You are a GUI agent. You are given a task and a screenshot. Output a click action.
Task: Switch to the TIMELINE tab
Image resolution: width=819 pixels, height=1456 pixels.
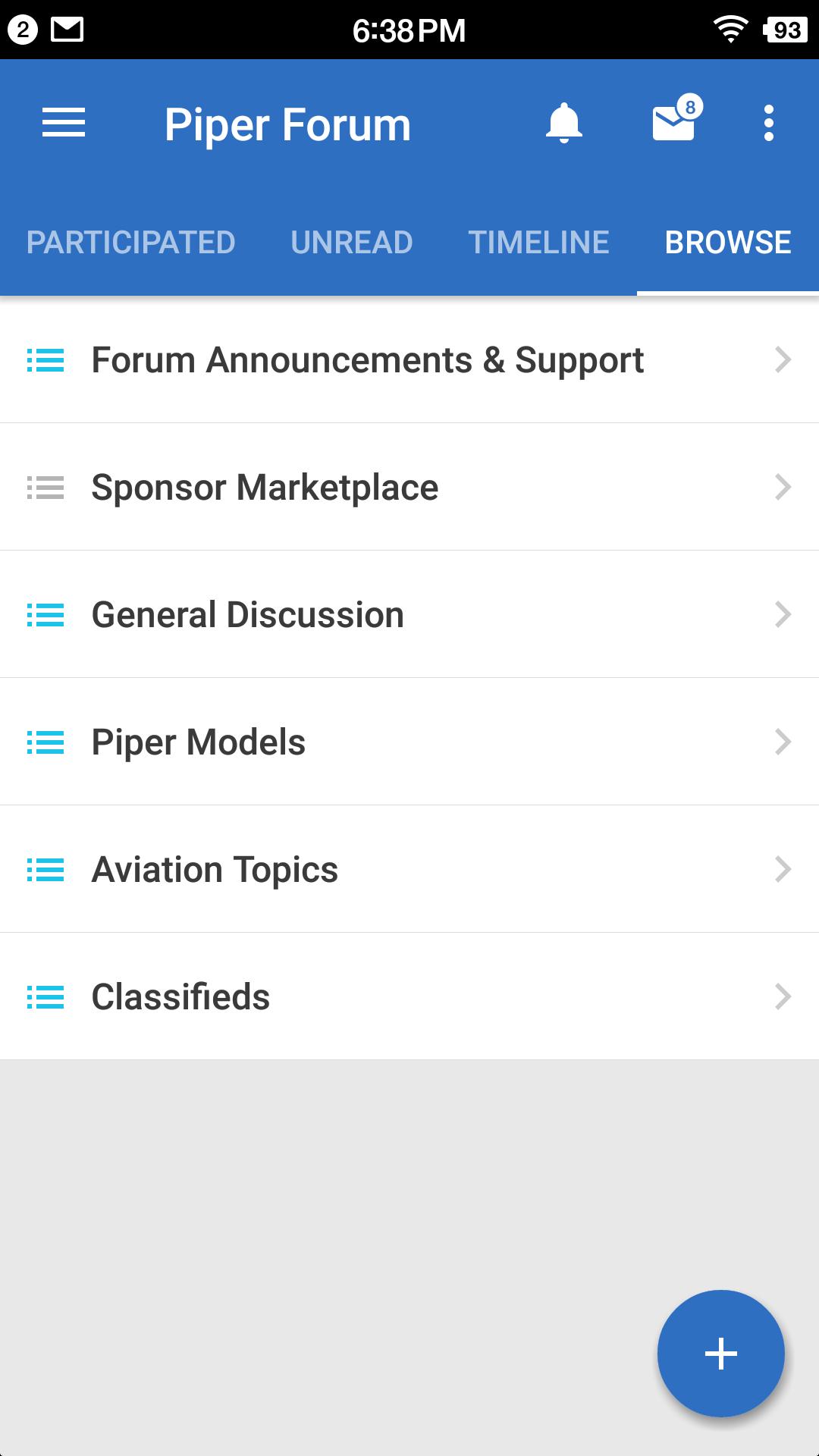[x=538, y=241]
